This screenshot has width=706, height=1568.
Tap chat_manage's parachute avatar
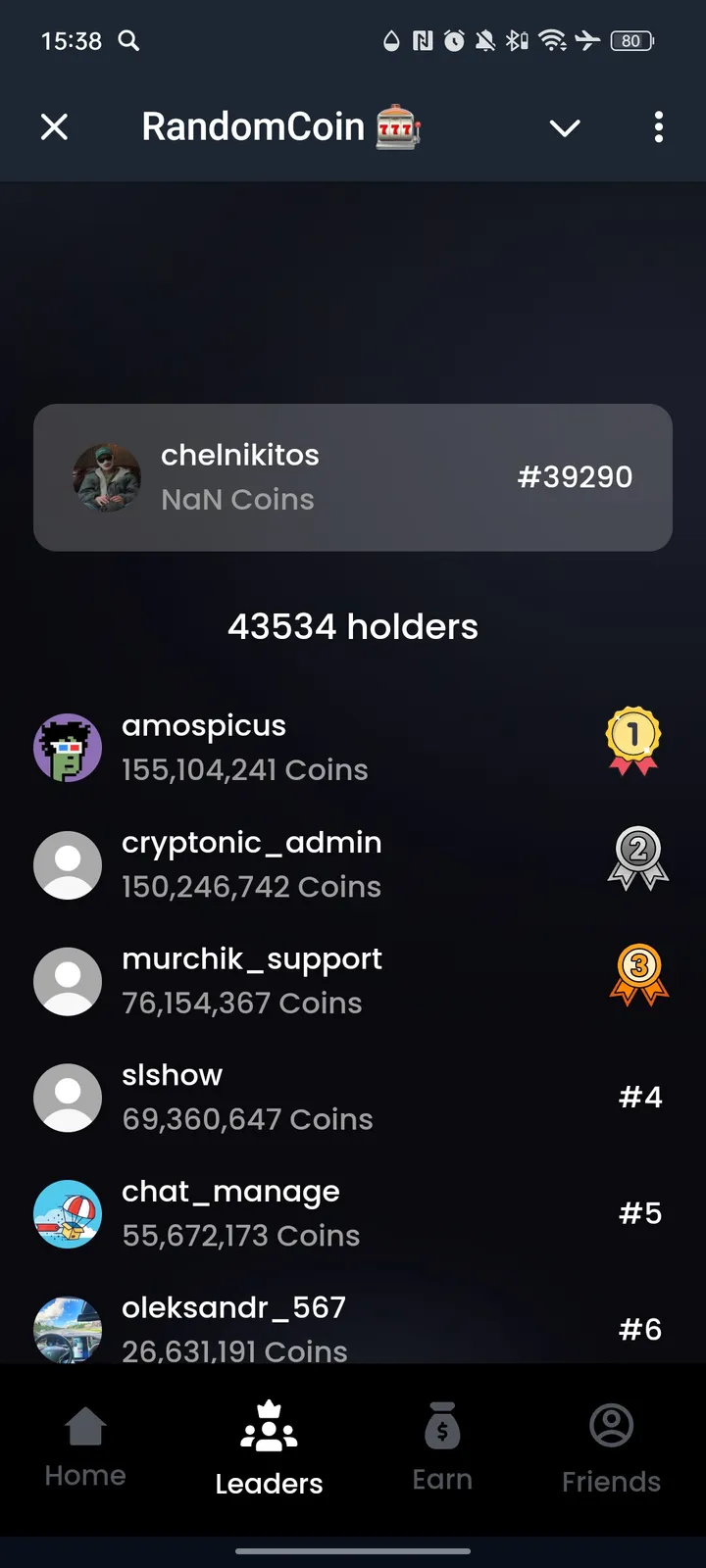click(x=68, y=1214)
